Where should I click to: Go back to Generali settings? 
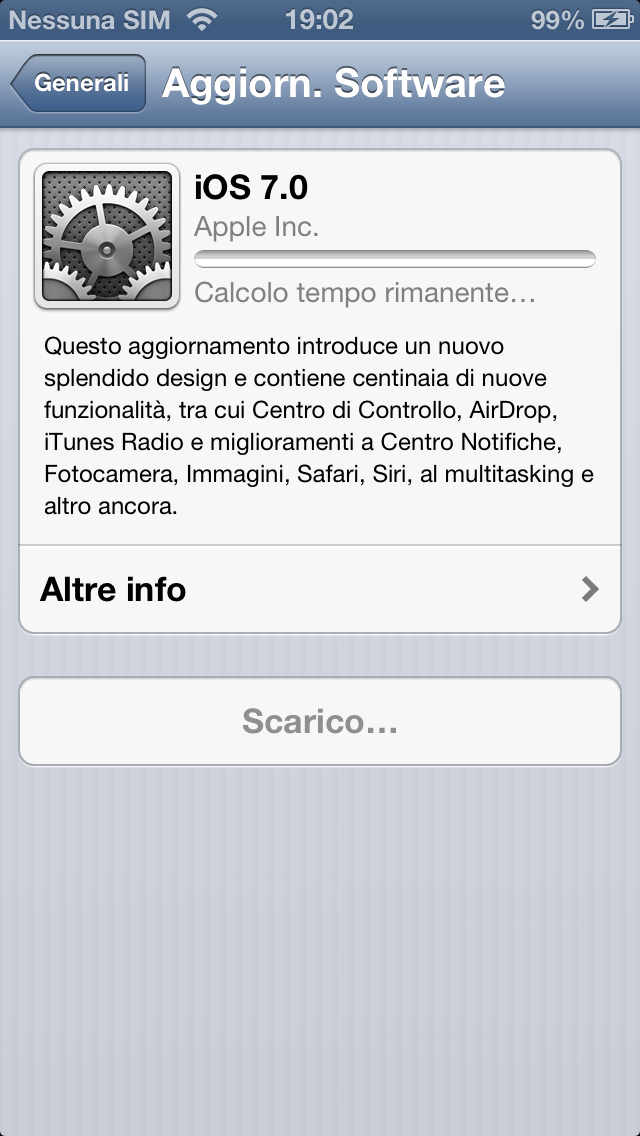[80, 84]
